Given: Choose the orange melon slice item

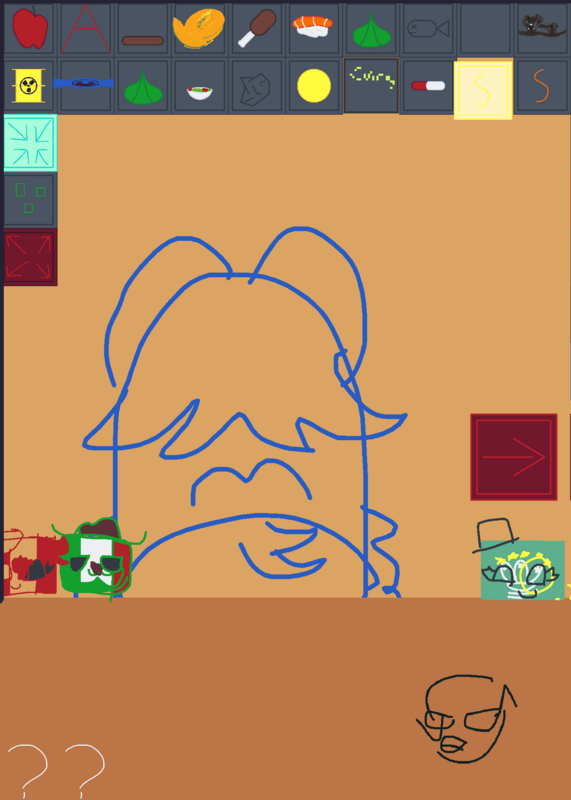Looking at the screenshot, I should pos(199,29).
